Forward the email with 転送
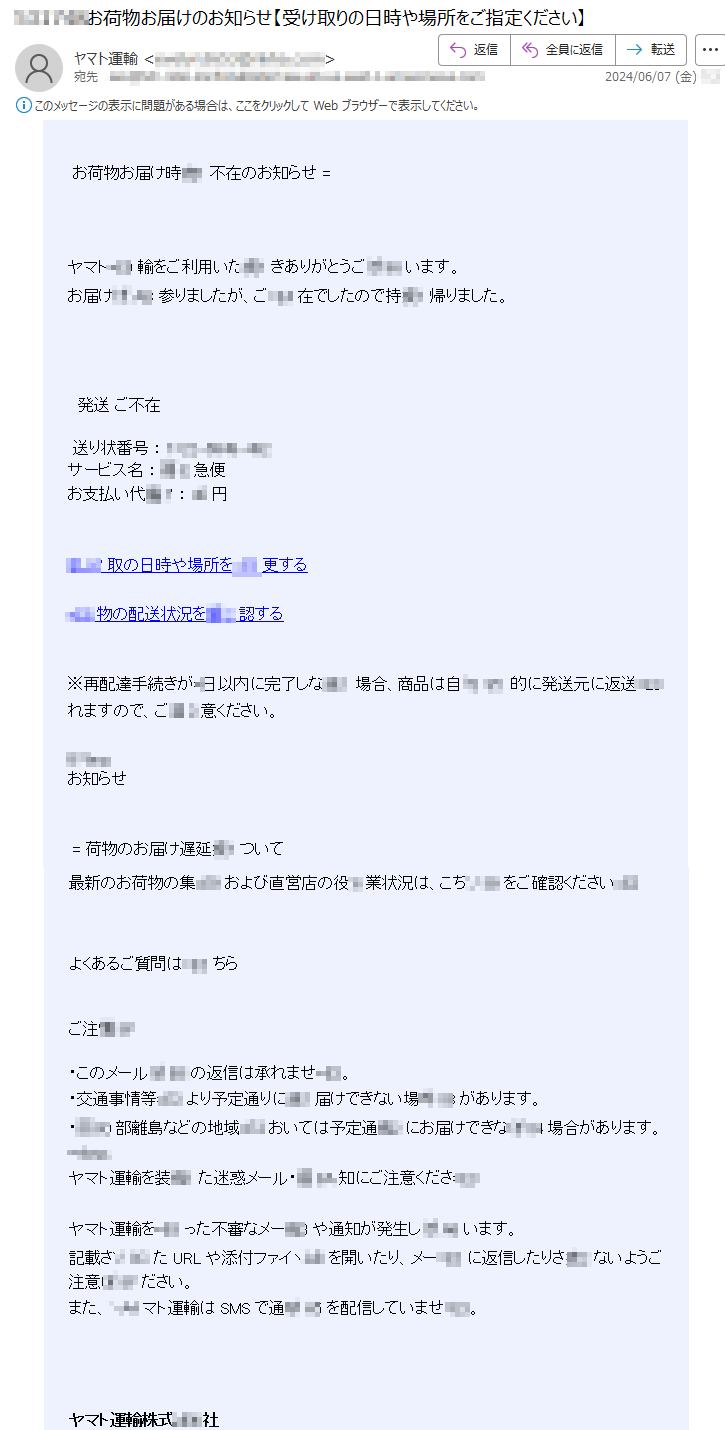This screenshot has height=1430, width=725. point(650,50)
